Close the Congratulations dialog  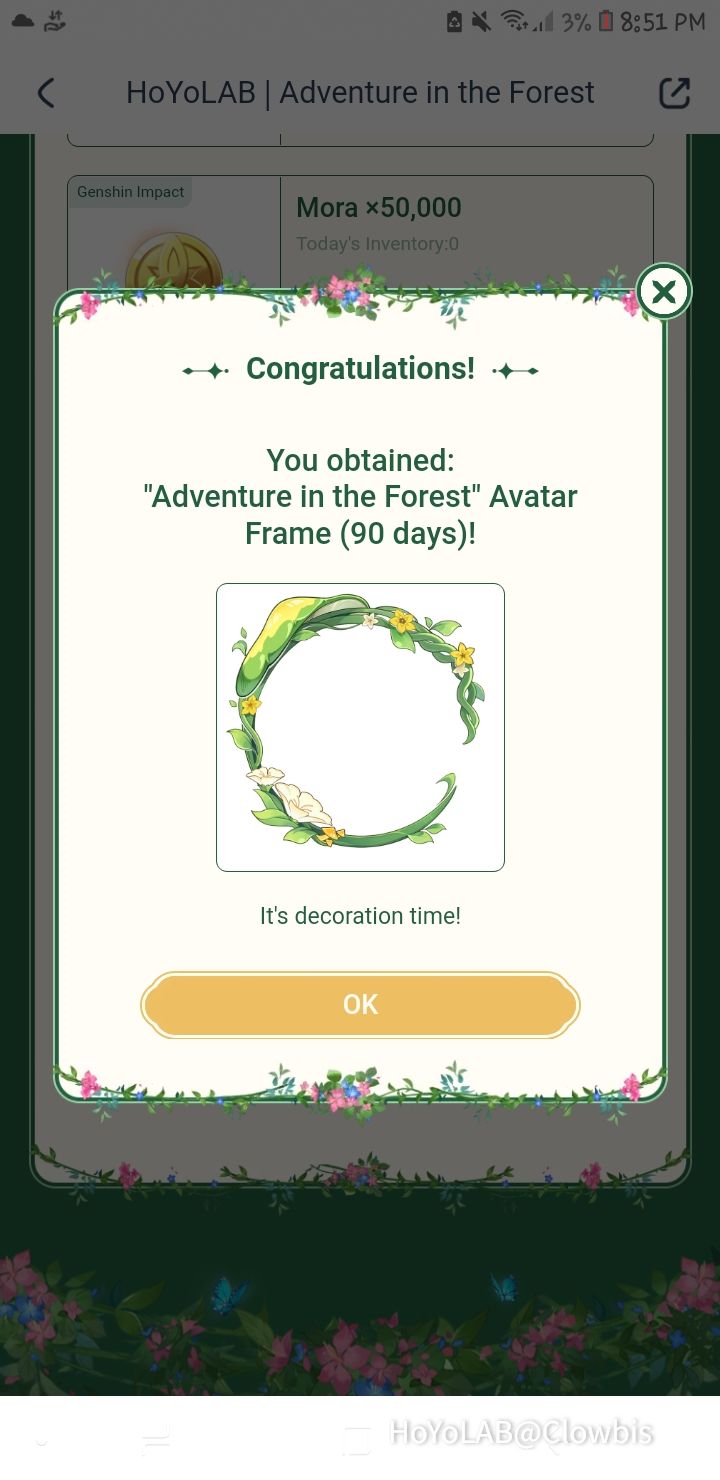[x=664, y=292]
